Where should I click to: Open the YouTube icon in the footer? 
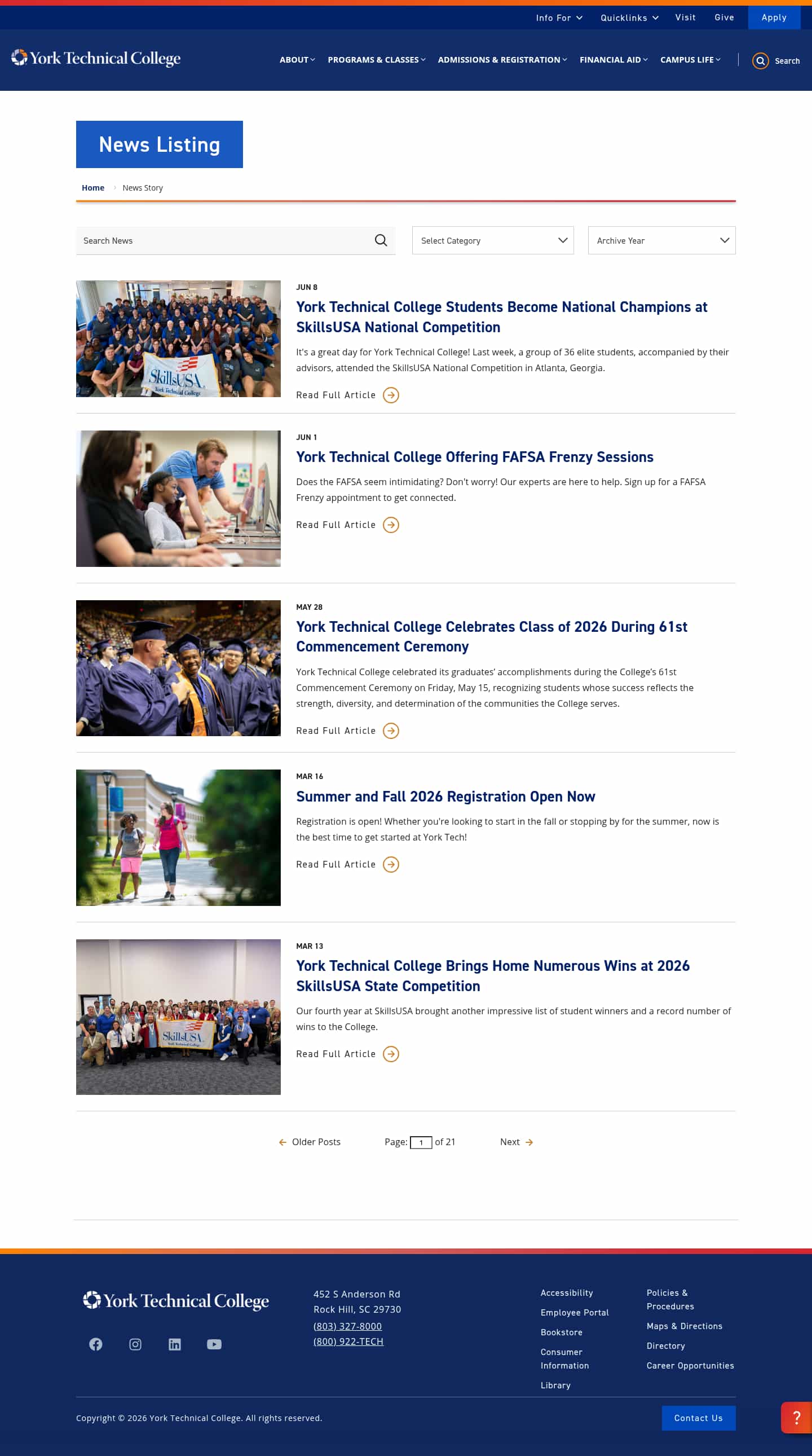click(x=214, y=1344)
